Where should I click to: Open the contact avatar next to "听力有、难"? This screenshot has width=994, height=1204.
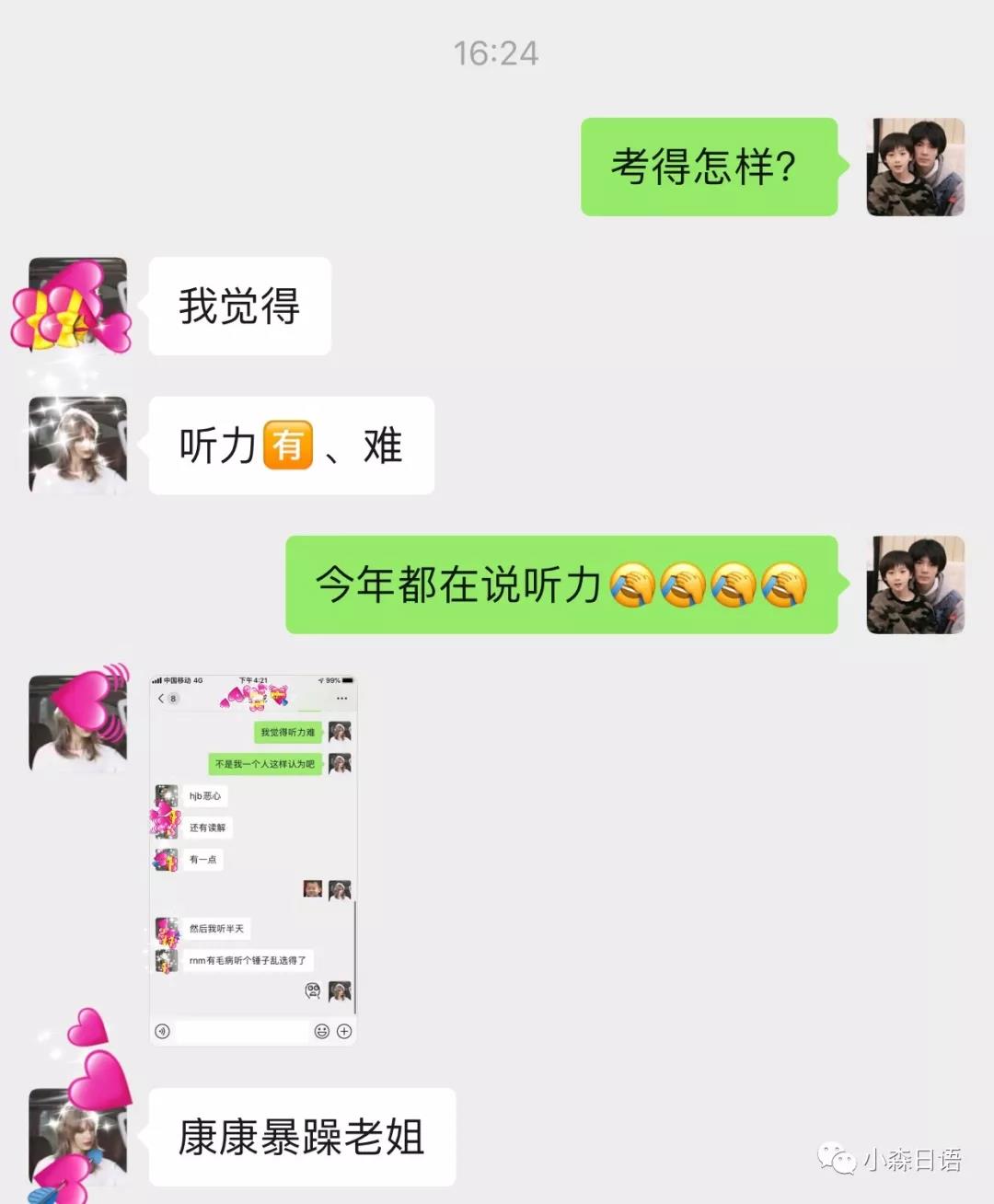tap(78, 446)
